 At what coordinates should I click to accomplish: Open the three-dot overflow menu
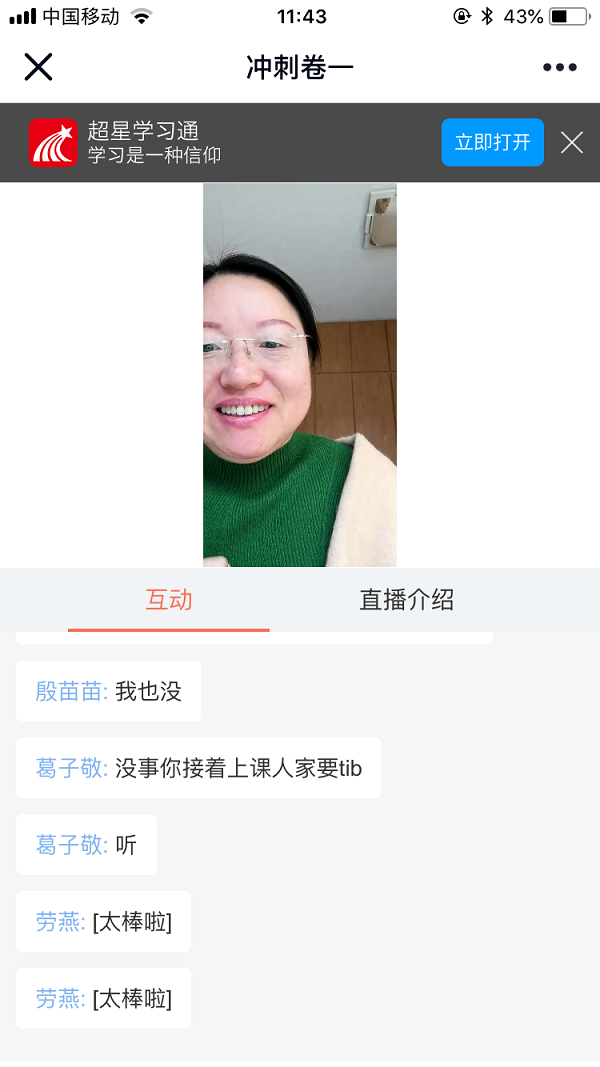(559, 67)
